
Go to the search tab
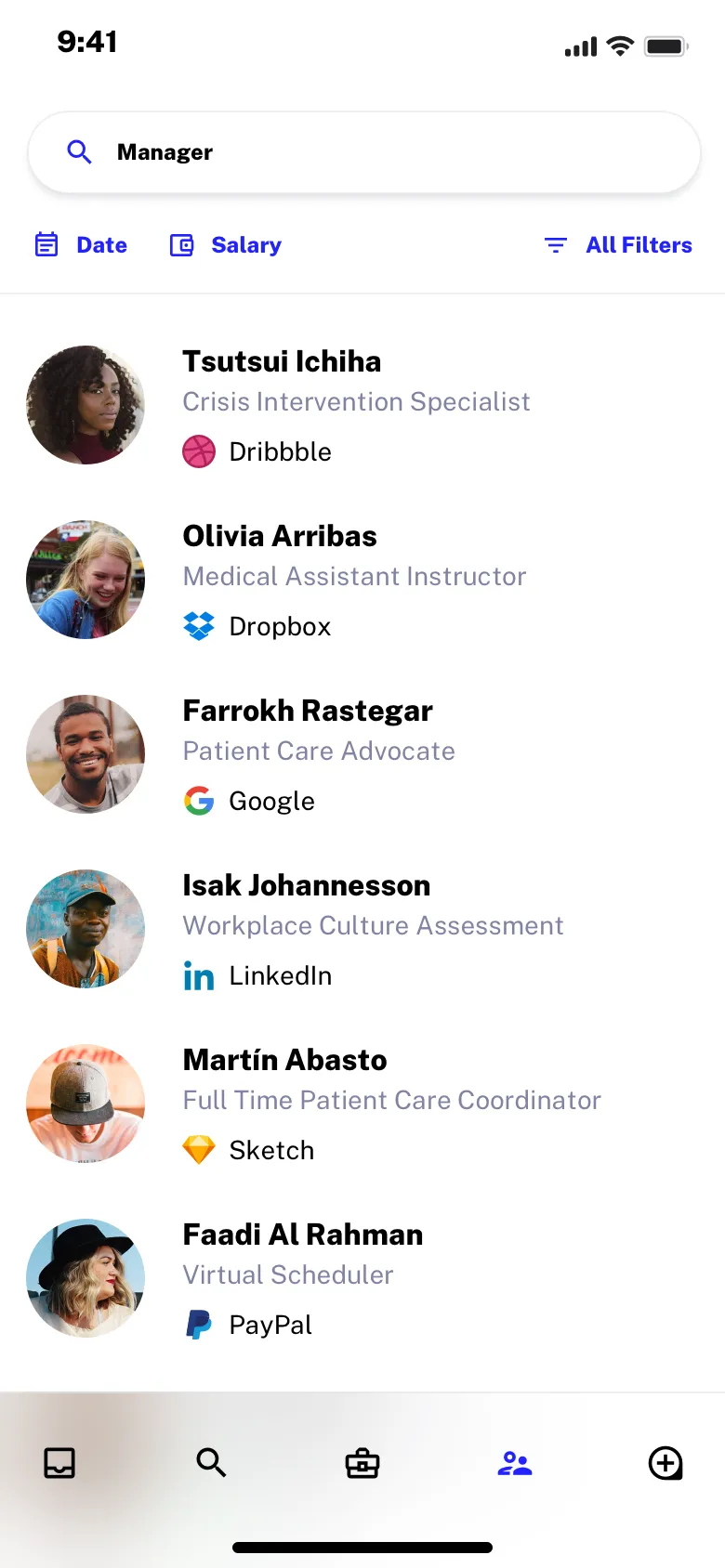click(211, 1463)
